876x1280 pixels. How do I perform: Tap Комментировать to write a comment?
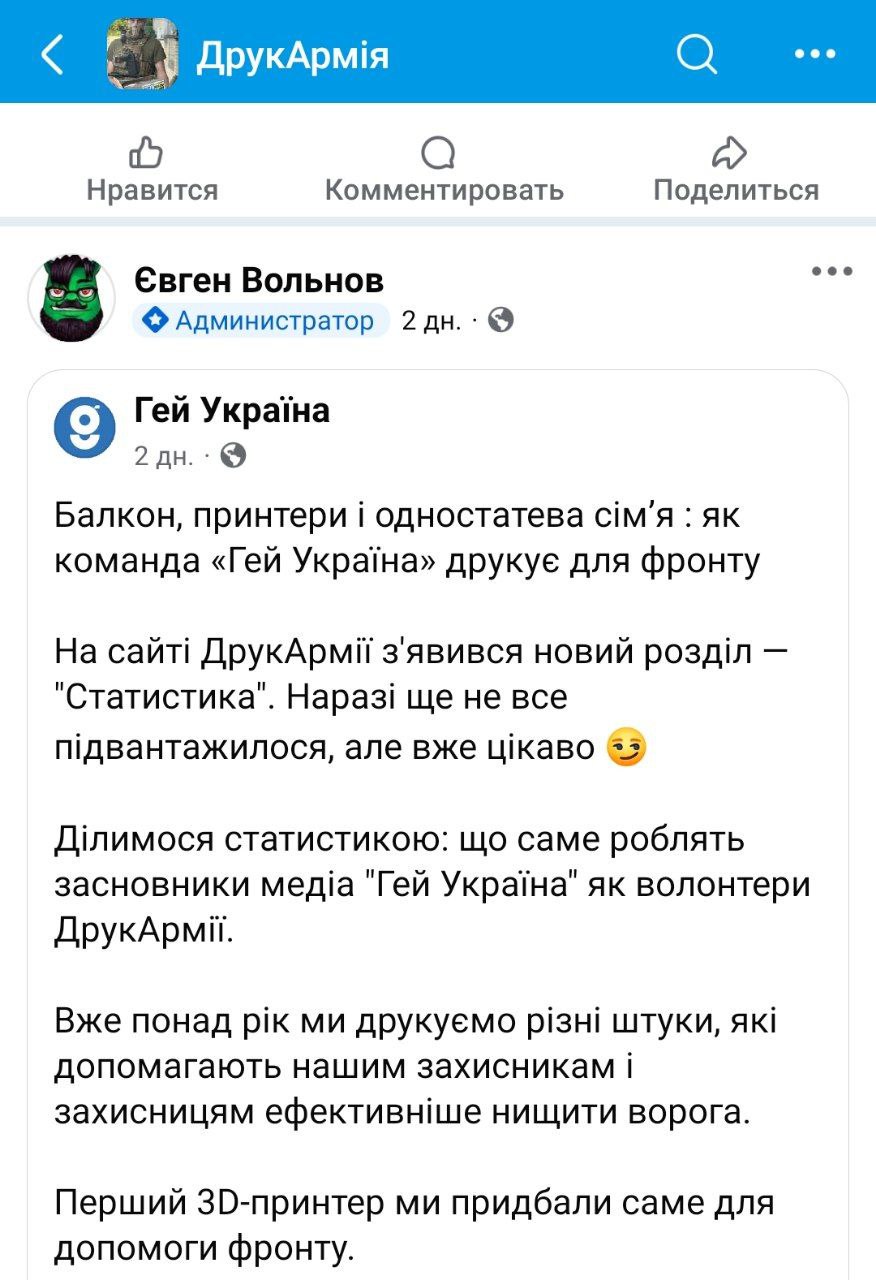(444, 170)
